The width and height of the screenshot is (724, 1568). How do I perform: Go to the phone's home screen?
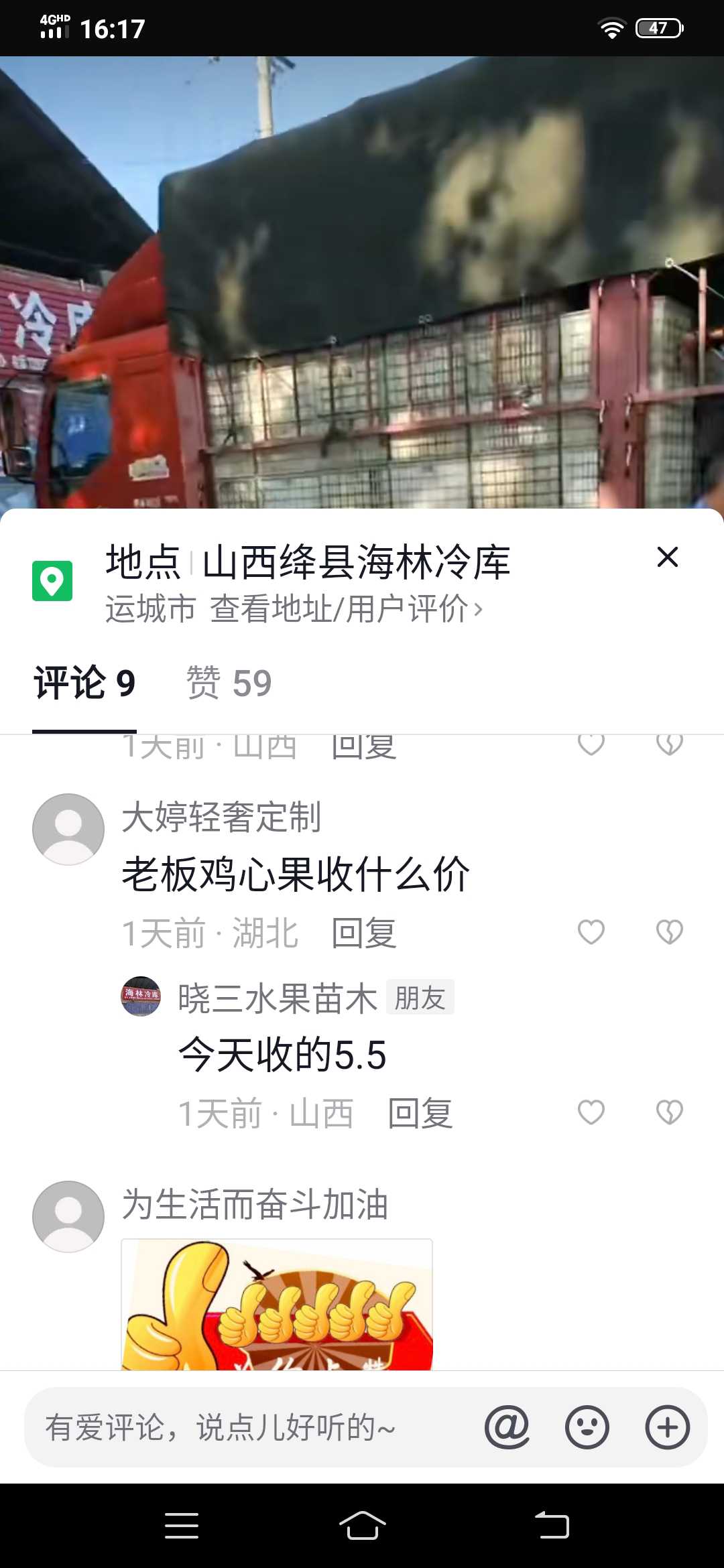[x=362, y=1526]
